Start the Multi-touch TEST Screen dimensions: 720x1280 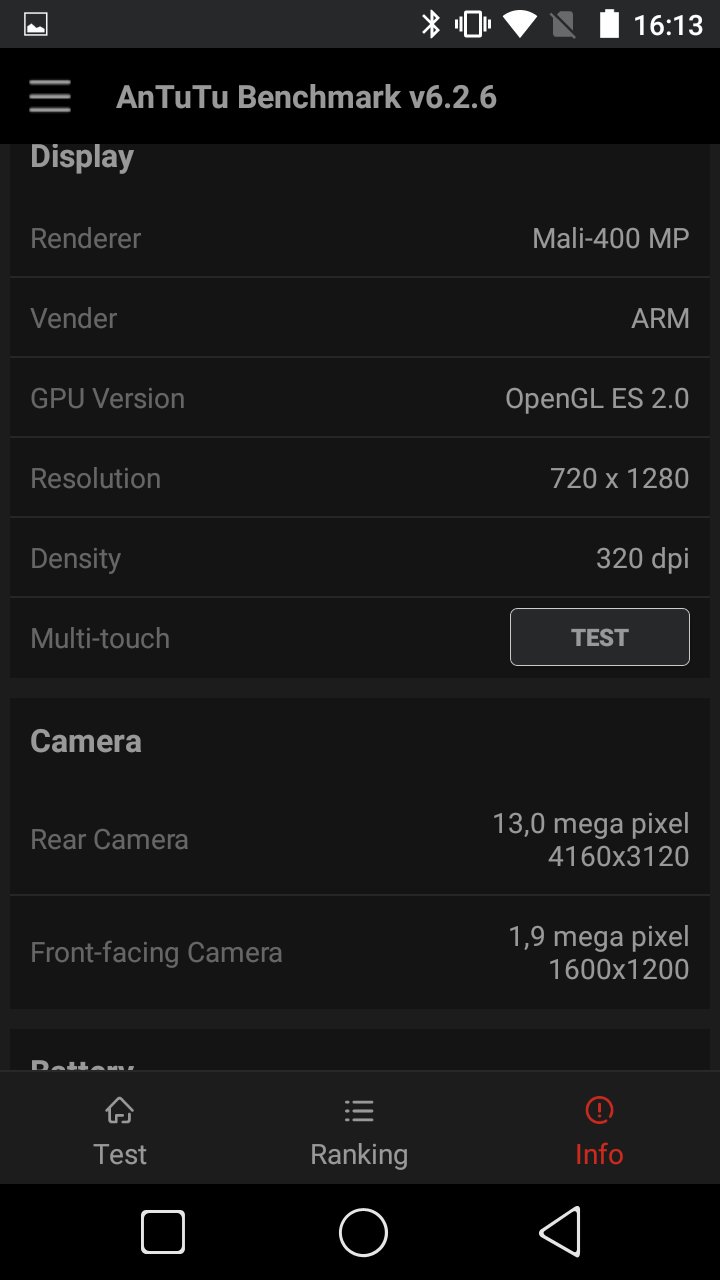(x=599, y=637)
